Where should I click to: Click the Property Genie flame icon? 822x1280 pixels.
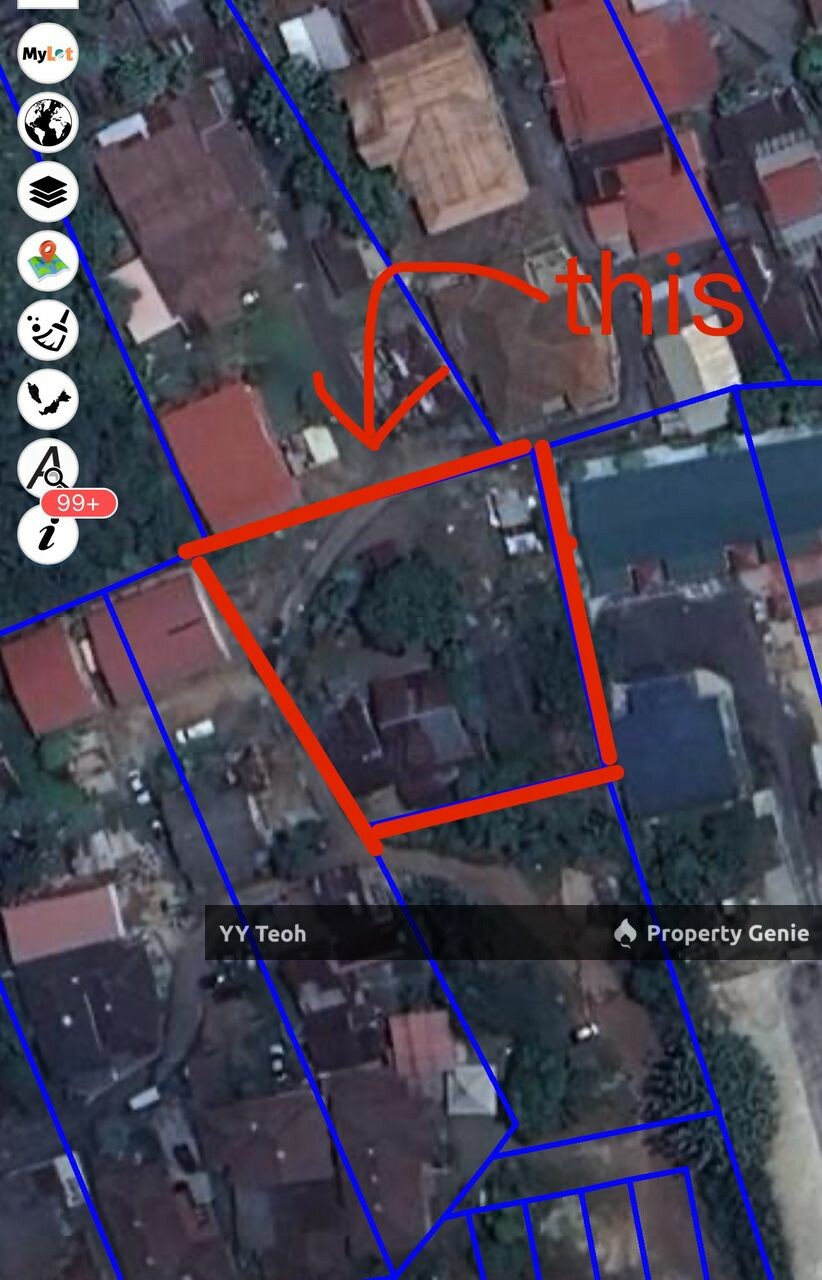pyautogui.click(x=627, y=933)
